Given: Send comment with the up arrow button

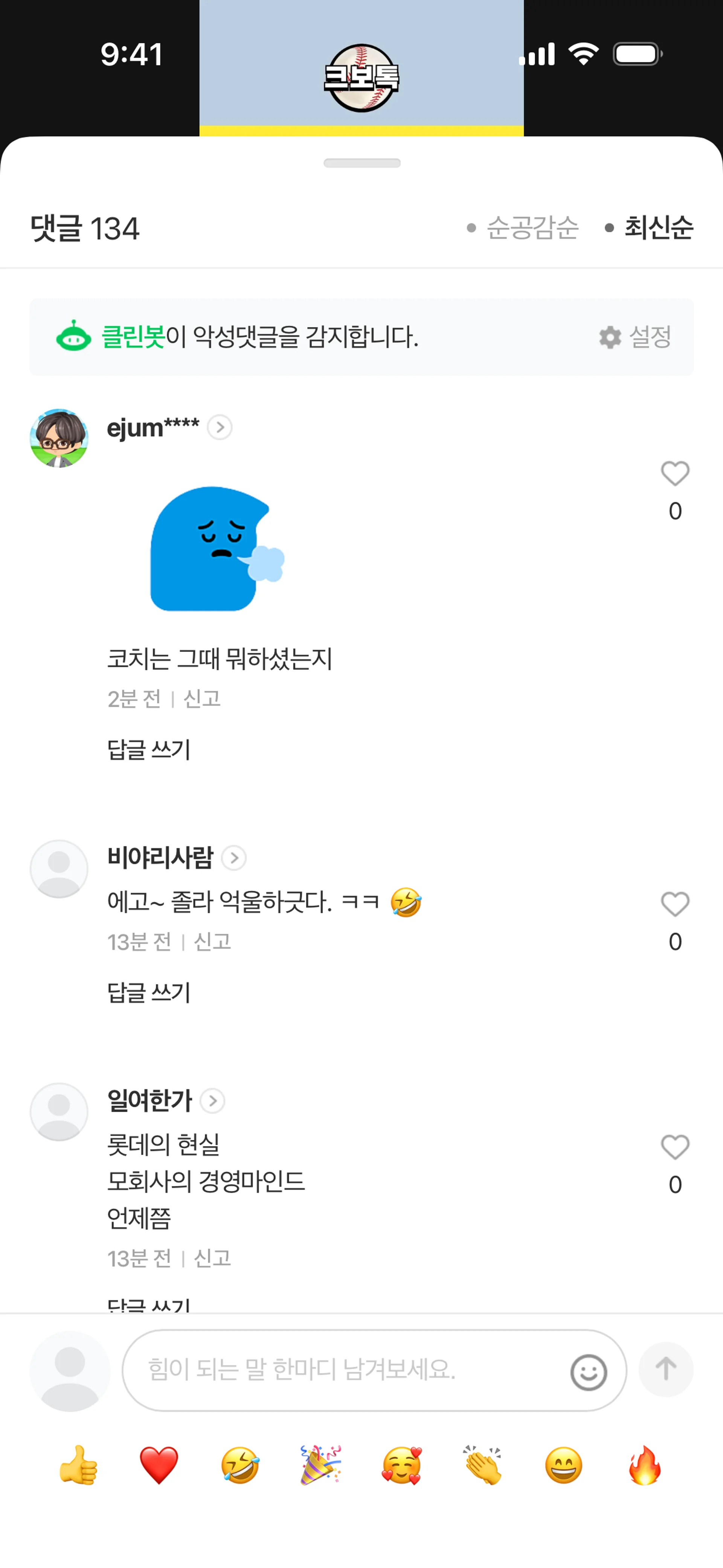Looking at the screenshot, I should coord(666,1369).
